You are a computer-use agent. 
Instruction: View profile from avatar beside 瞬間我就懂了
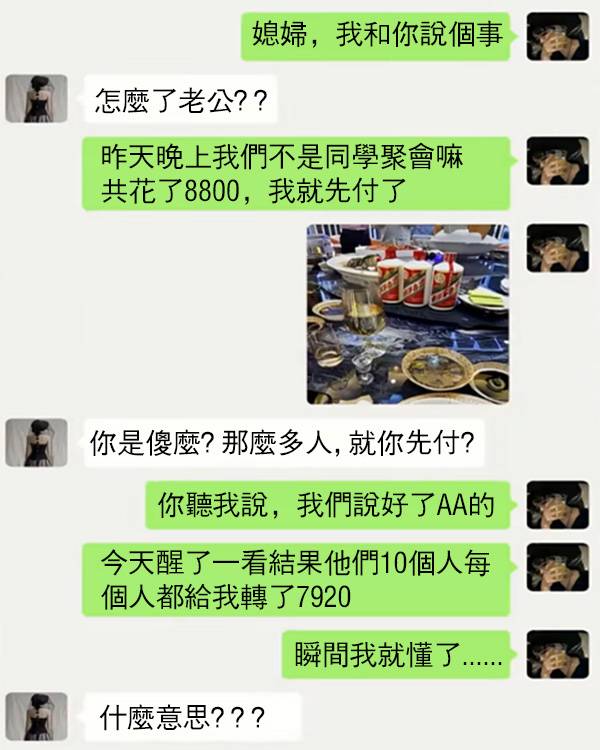click(x=557, y=655)
